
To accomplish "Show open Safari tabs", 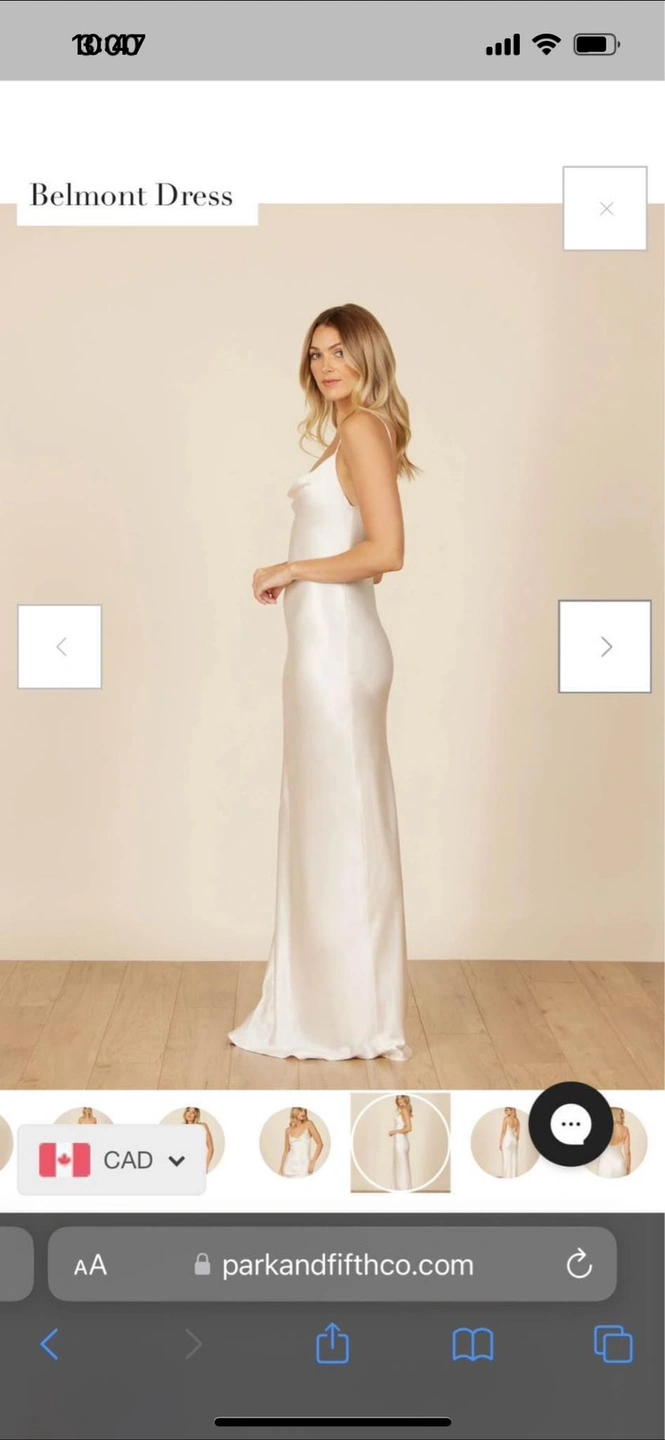I will click(613, 1344).
